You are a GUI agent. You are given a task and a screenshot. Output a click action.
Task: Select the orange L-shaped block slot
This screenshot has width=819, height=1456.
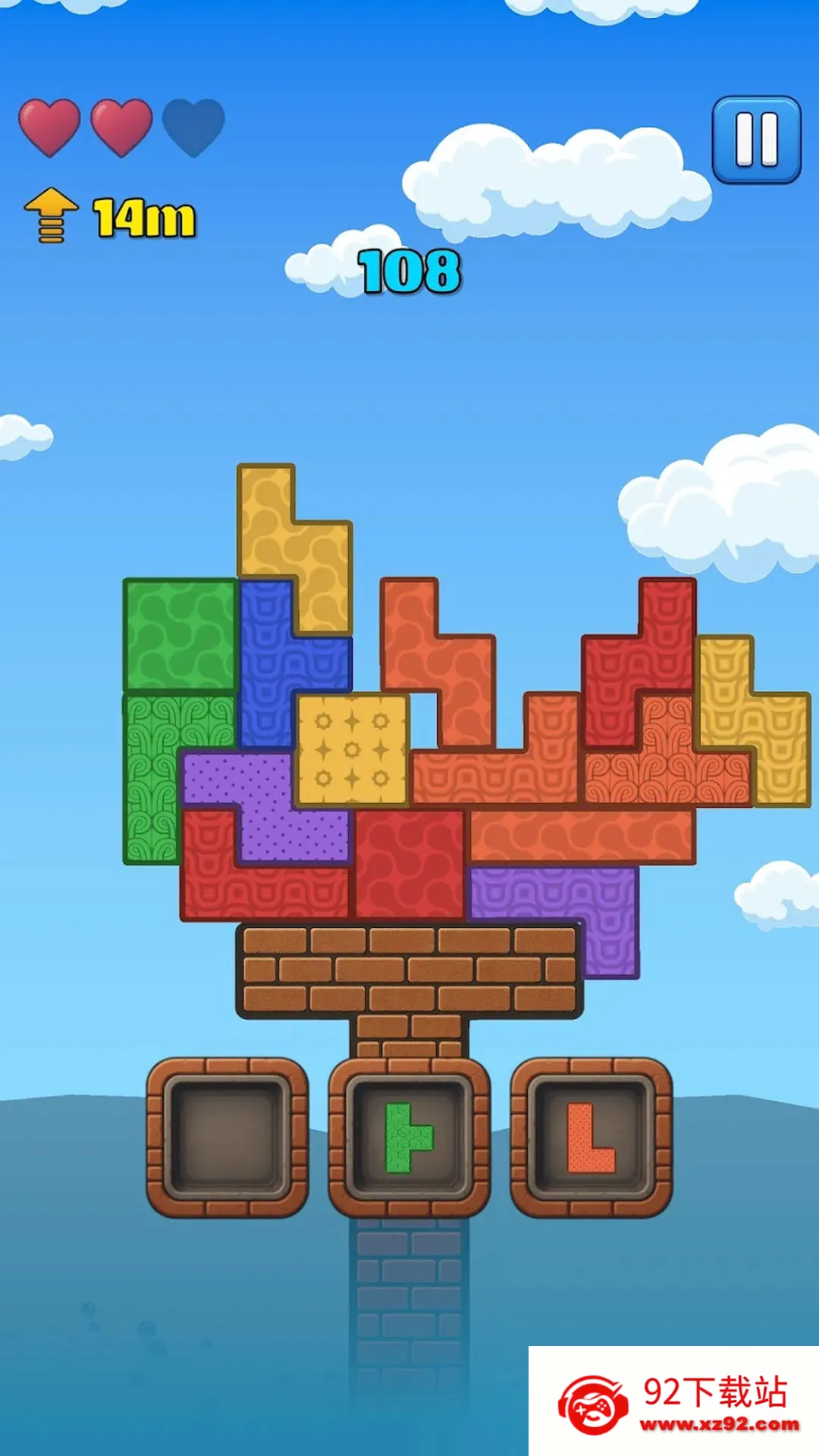coord(591,1137)
